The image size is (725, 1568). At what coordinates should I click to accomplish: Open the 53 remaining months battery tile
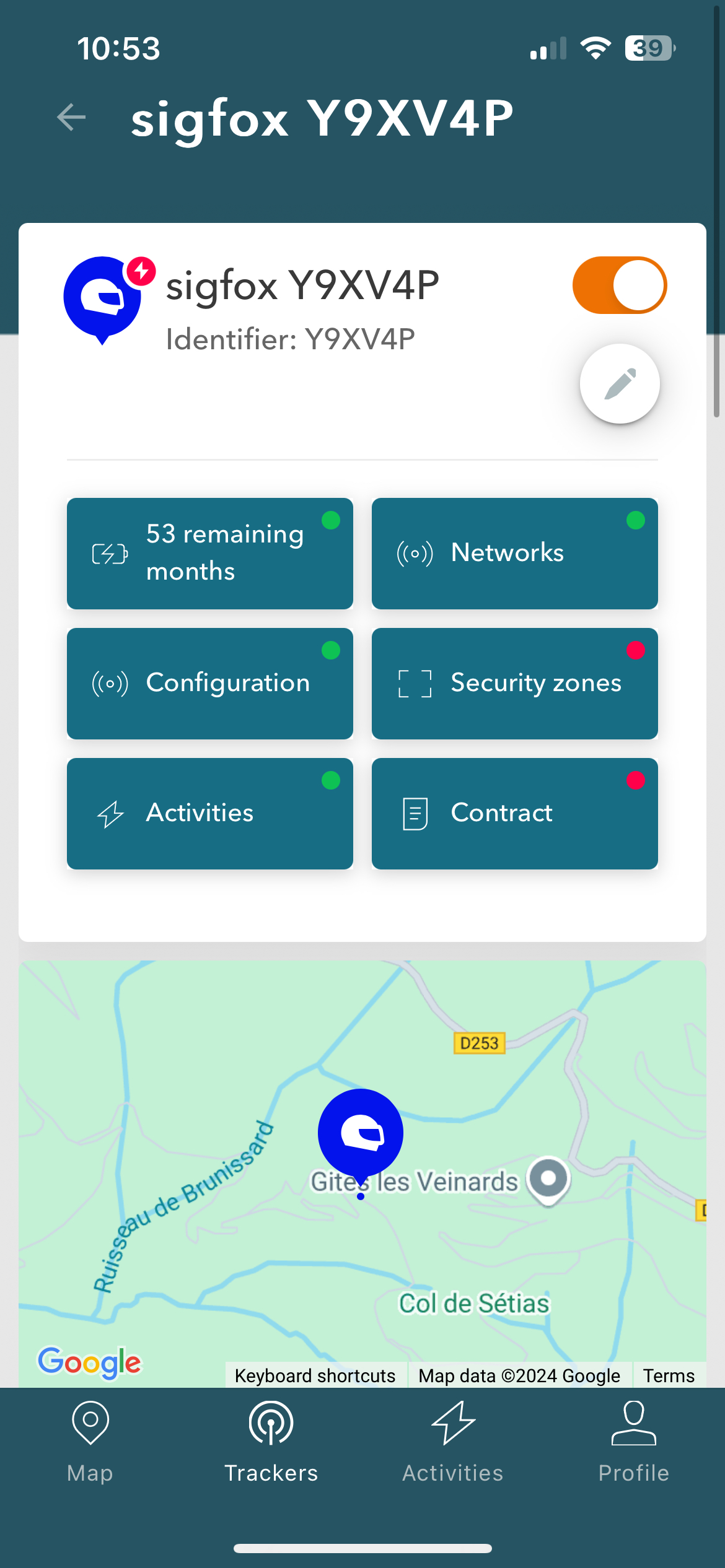click(210, 553)
